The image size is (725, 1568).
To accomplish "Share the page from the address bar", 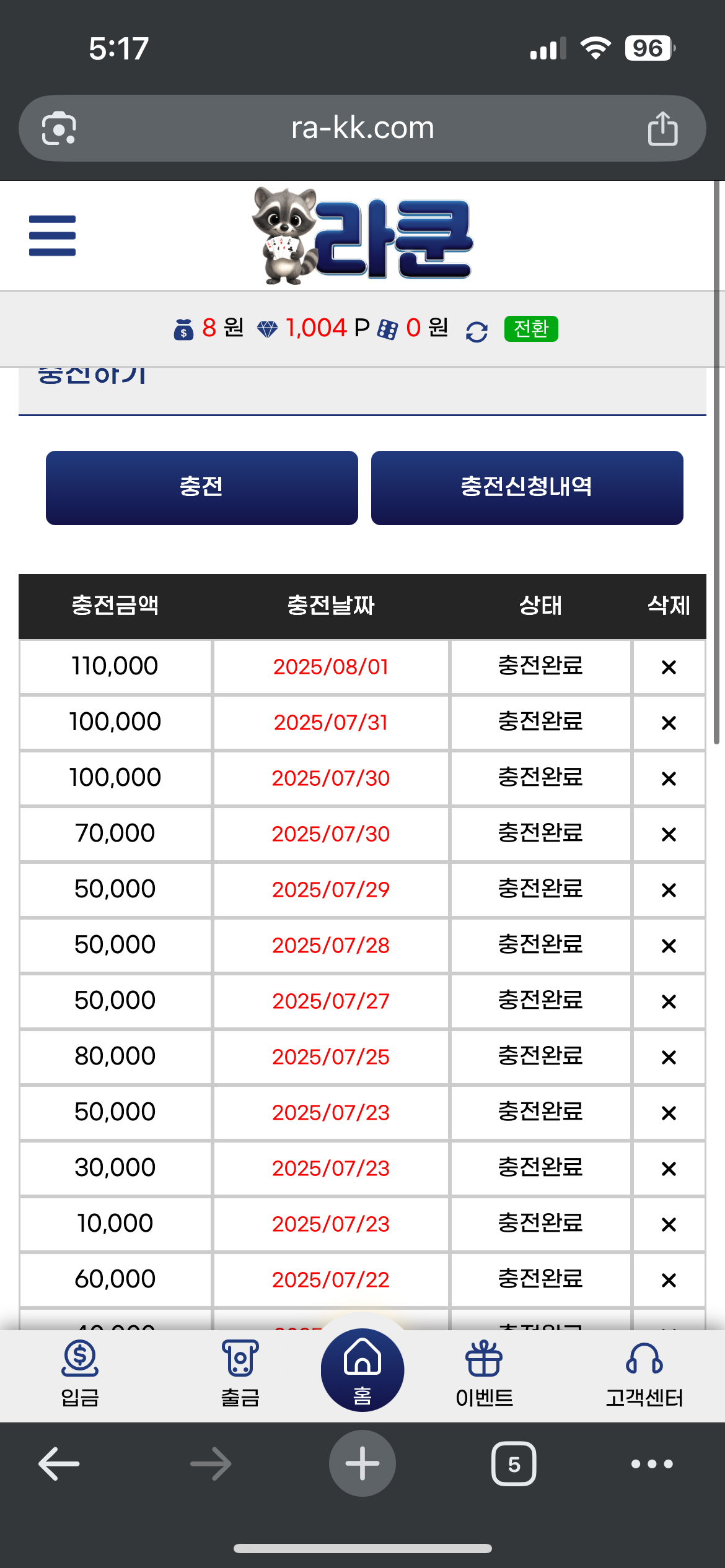I will coord(662,128).
